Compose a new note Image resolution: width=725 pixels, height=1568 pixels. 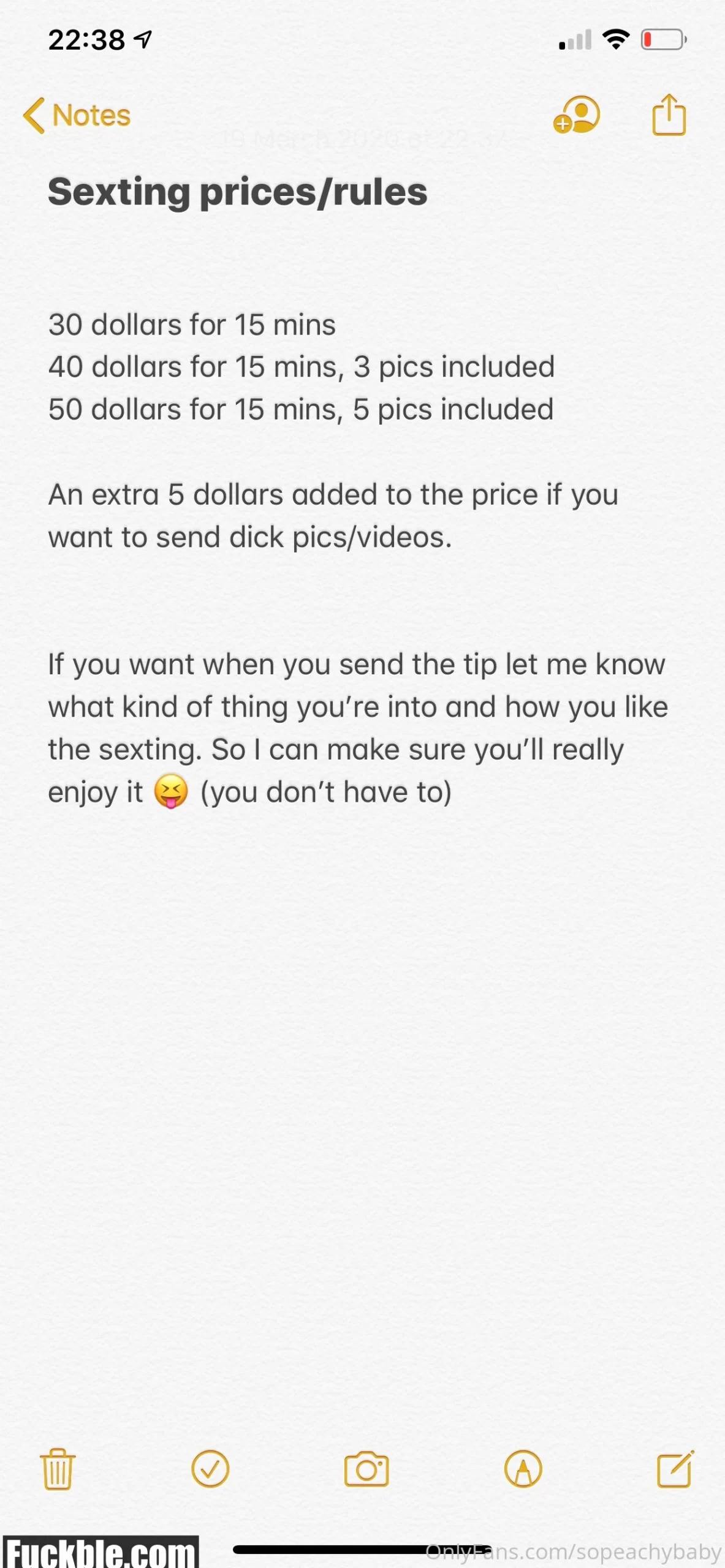tap(675, 1469)
